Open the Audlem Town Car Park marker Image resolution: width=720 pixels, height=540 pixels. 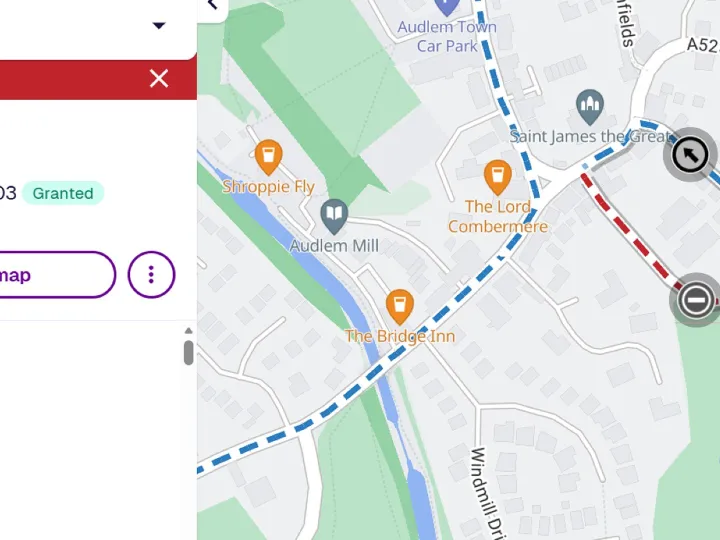pyautogui.click(x=447, y=6)
